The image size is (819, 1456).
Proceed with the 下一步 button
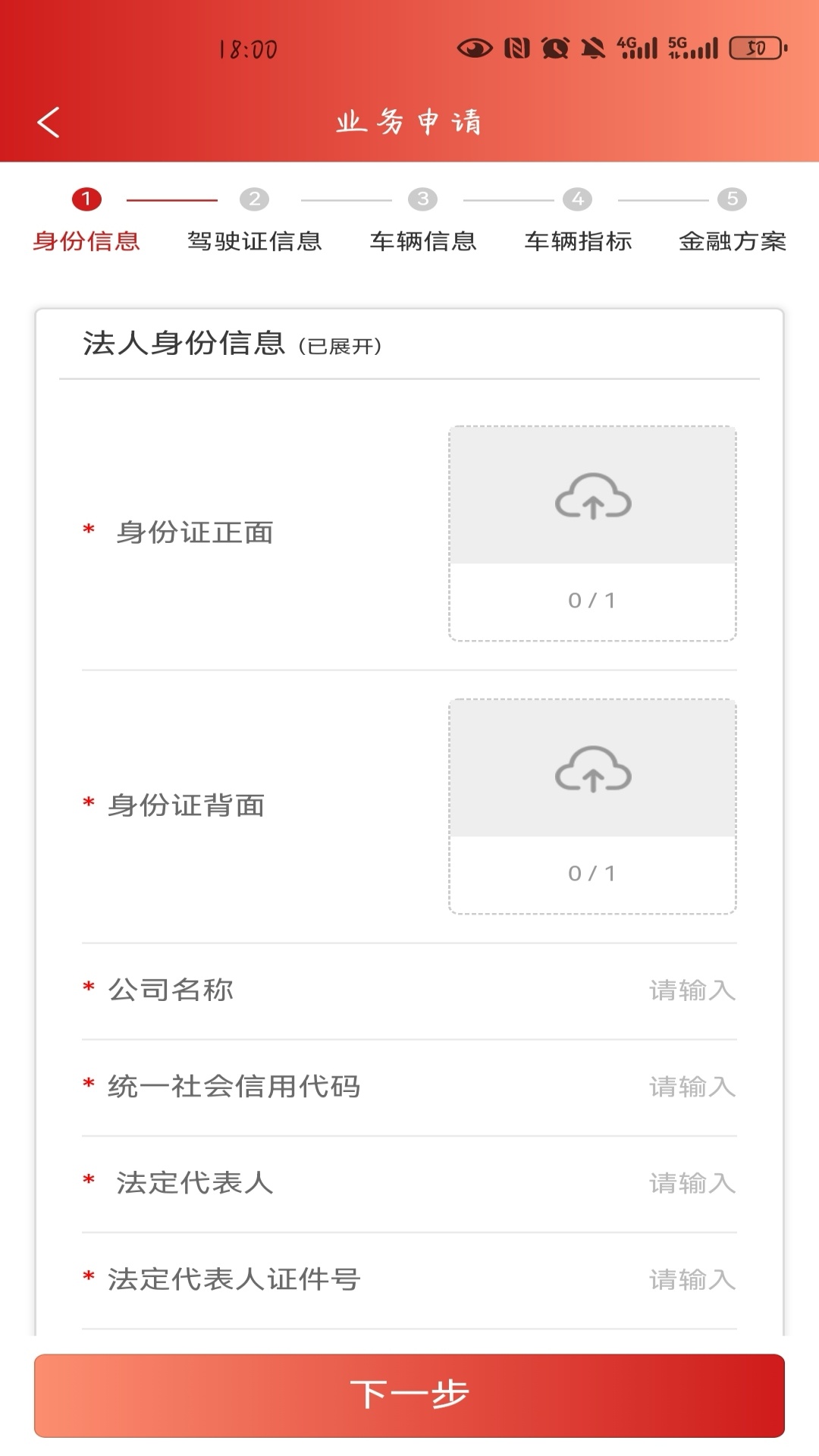pyautogui.click(x=409, y=1395)
